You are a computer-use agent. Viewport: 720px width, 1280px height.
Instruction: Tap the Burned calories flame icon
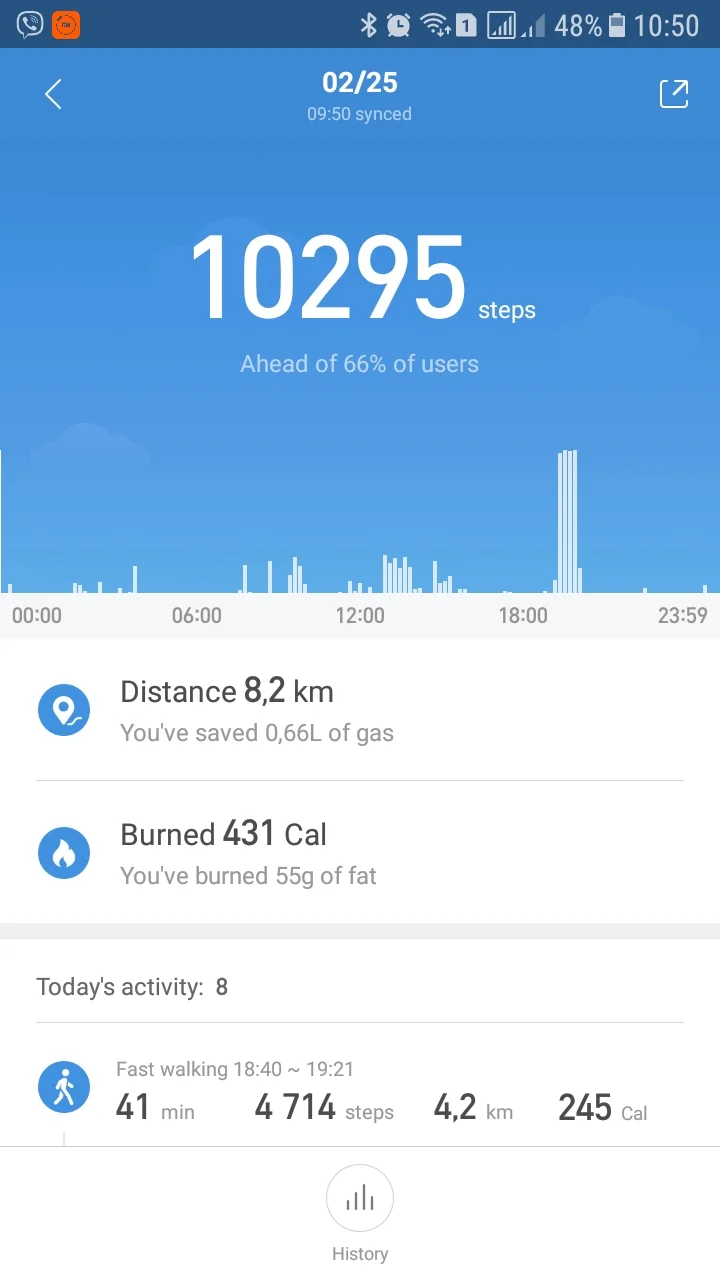[x=64, y=853]
